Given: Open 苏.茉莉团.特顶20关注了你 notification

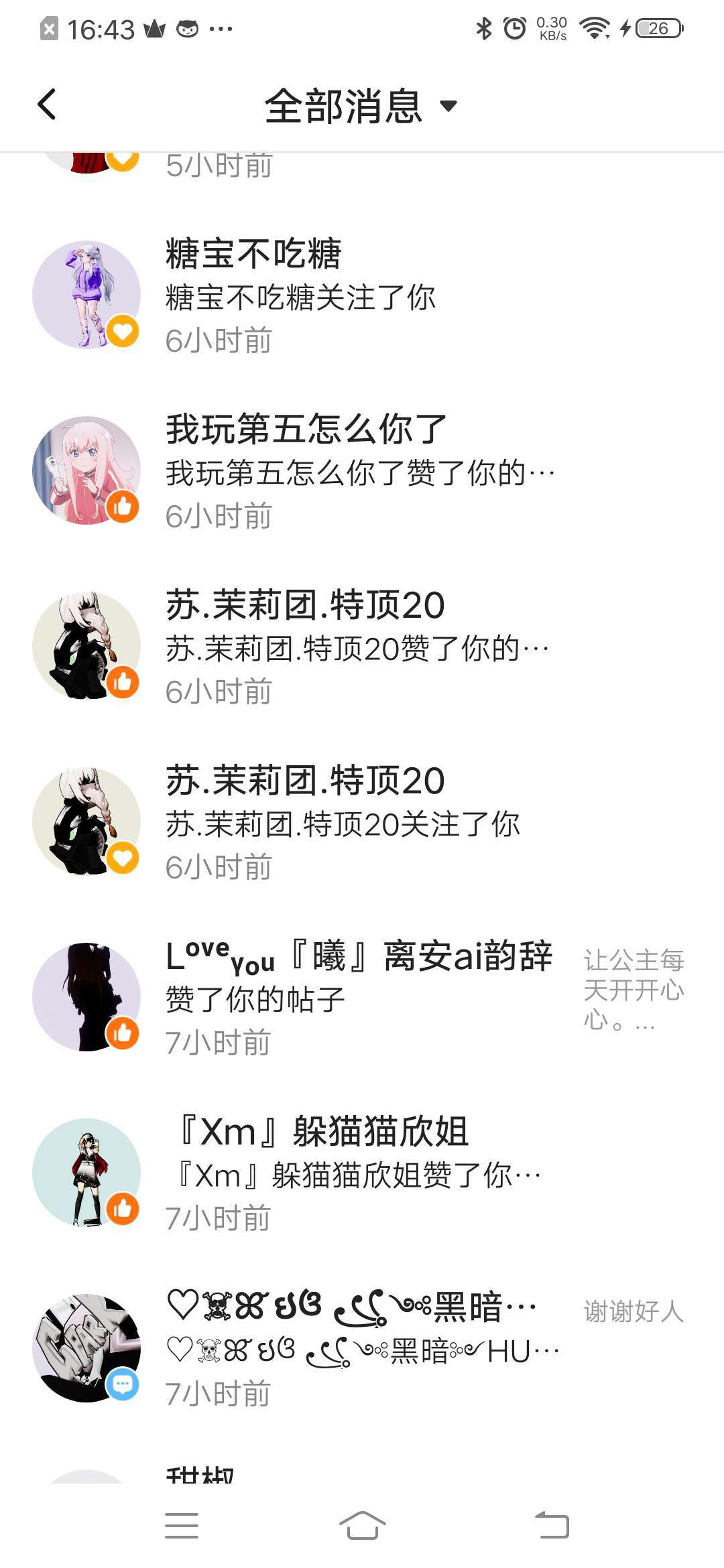Looking at the screenshot, I should [362, 824].
